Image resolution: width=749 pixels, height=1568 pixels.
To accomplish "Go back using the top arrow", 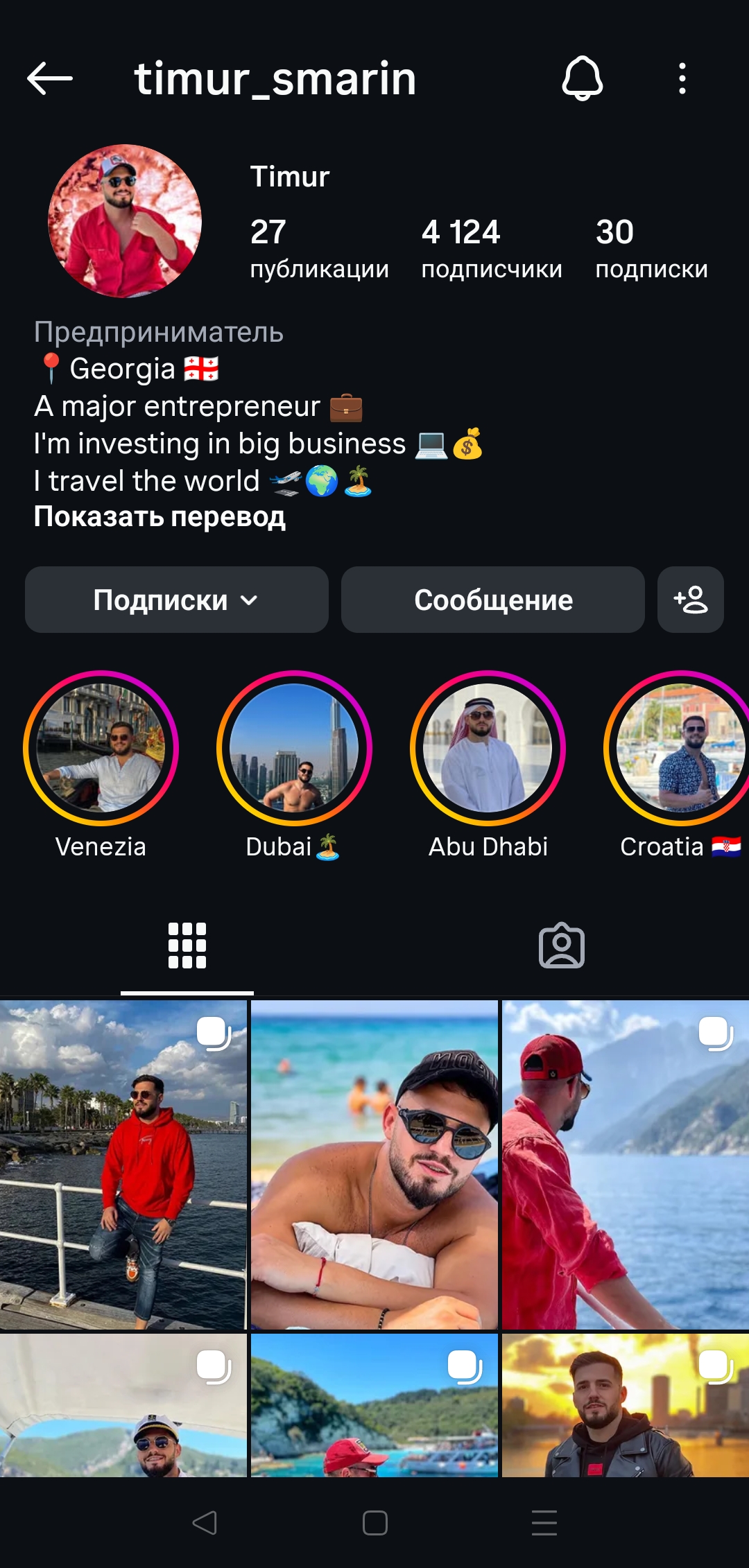I will tap(50, 78).
